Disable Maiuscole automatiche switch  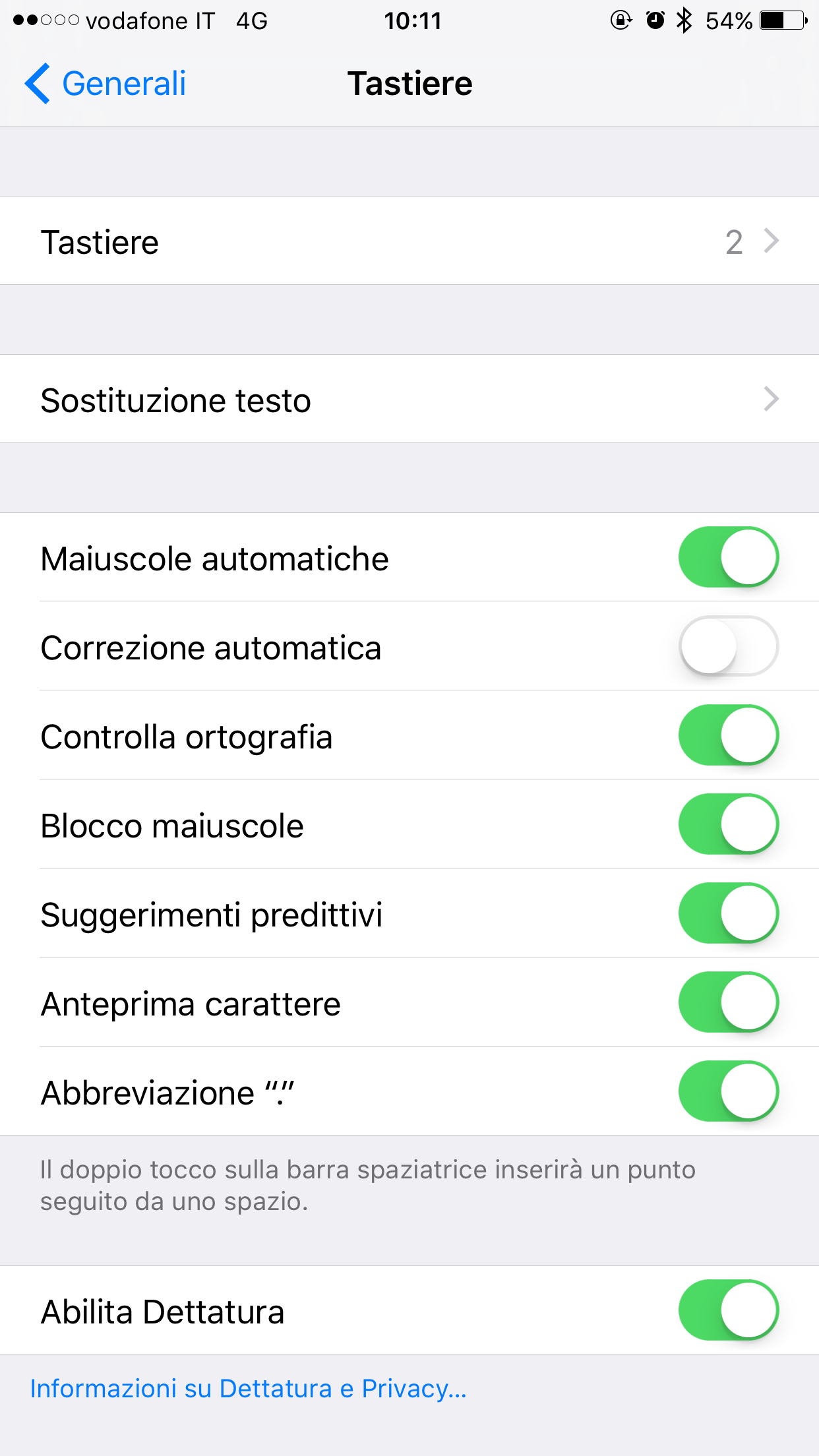[x=728, y=557]
